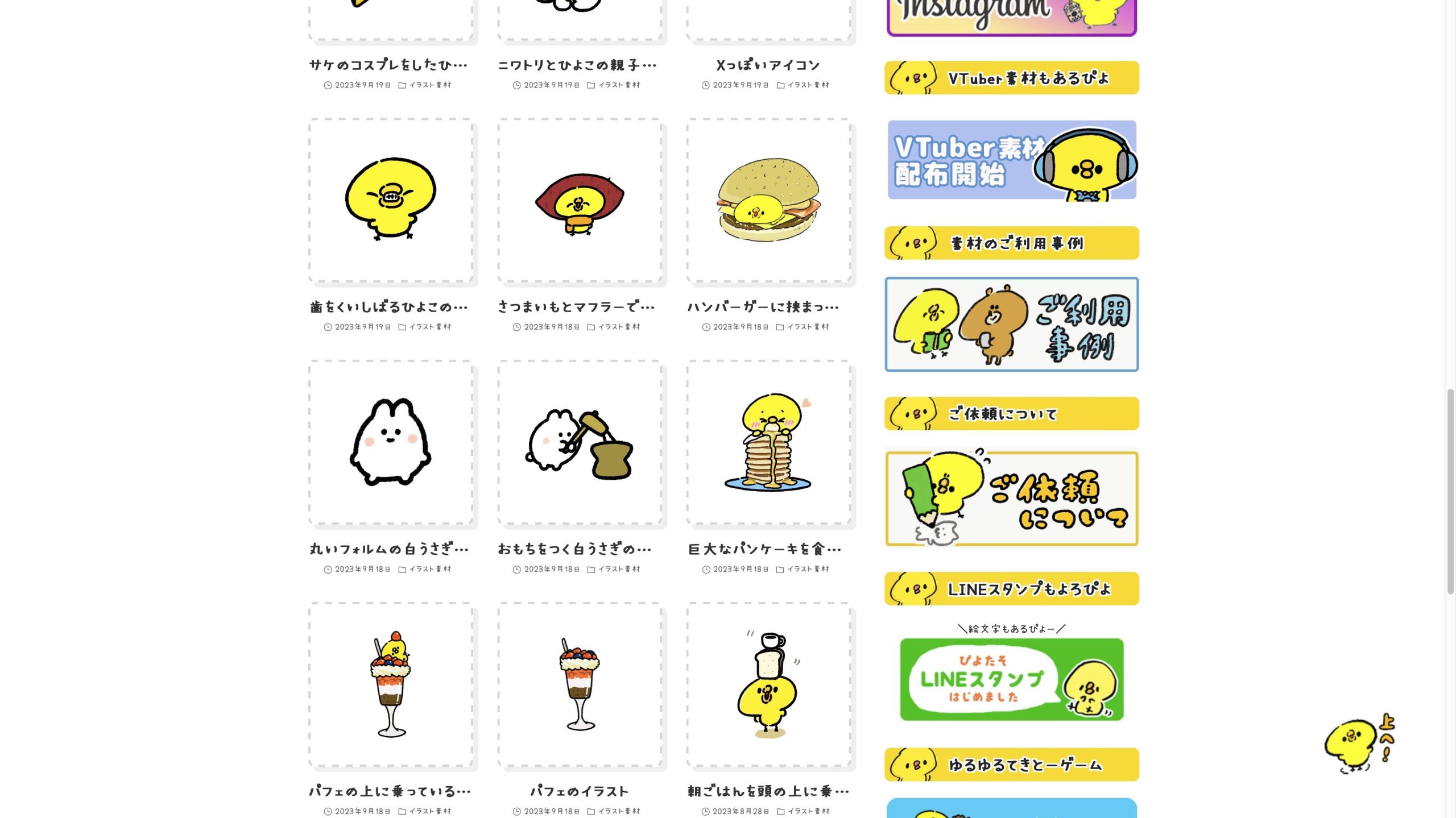
Task: Open the VTuber素材 配布開始 banner
Action: click(1011, 160)
